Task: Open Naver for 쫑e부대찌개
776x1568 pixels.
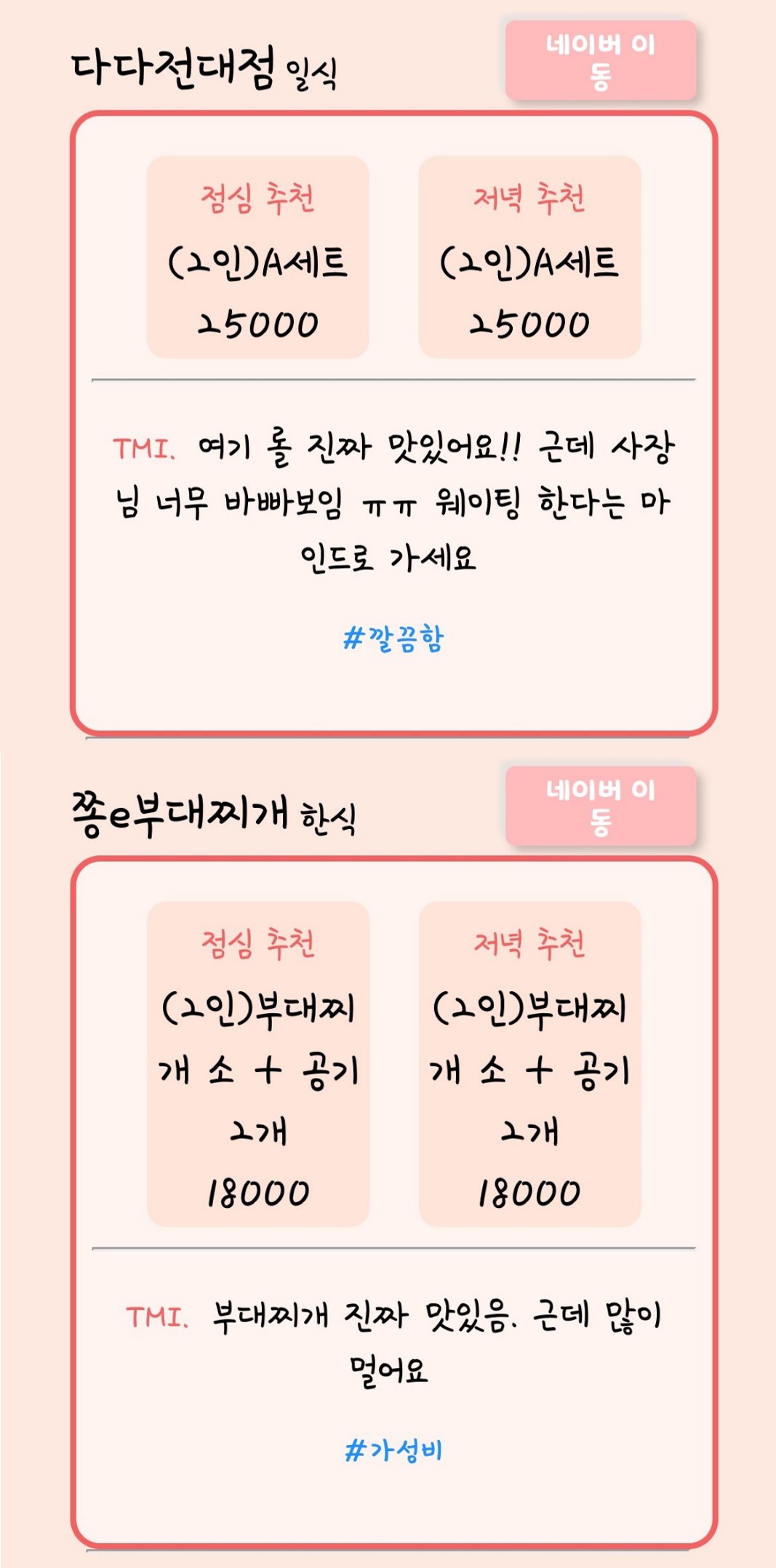Action: (x=600, y=805)
